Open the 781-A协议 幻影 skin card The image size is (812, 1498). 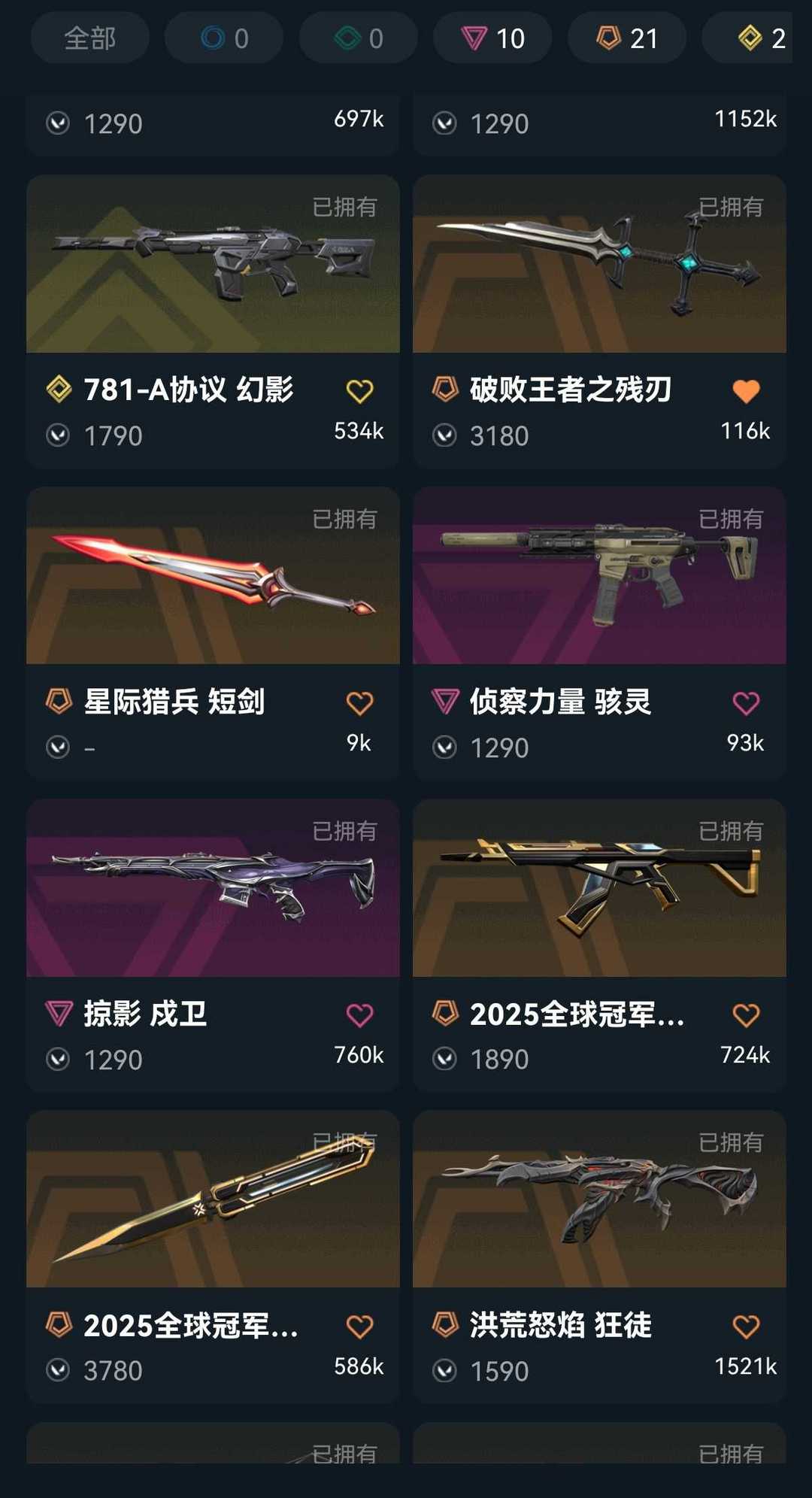click(213, 265)
